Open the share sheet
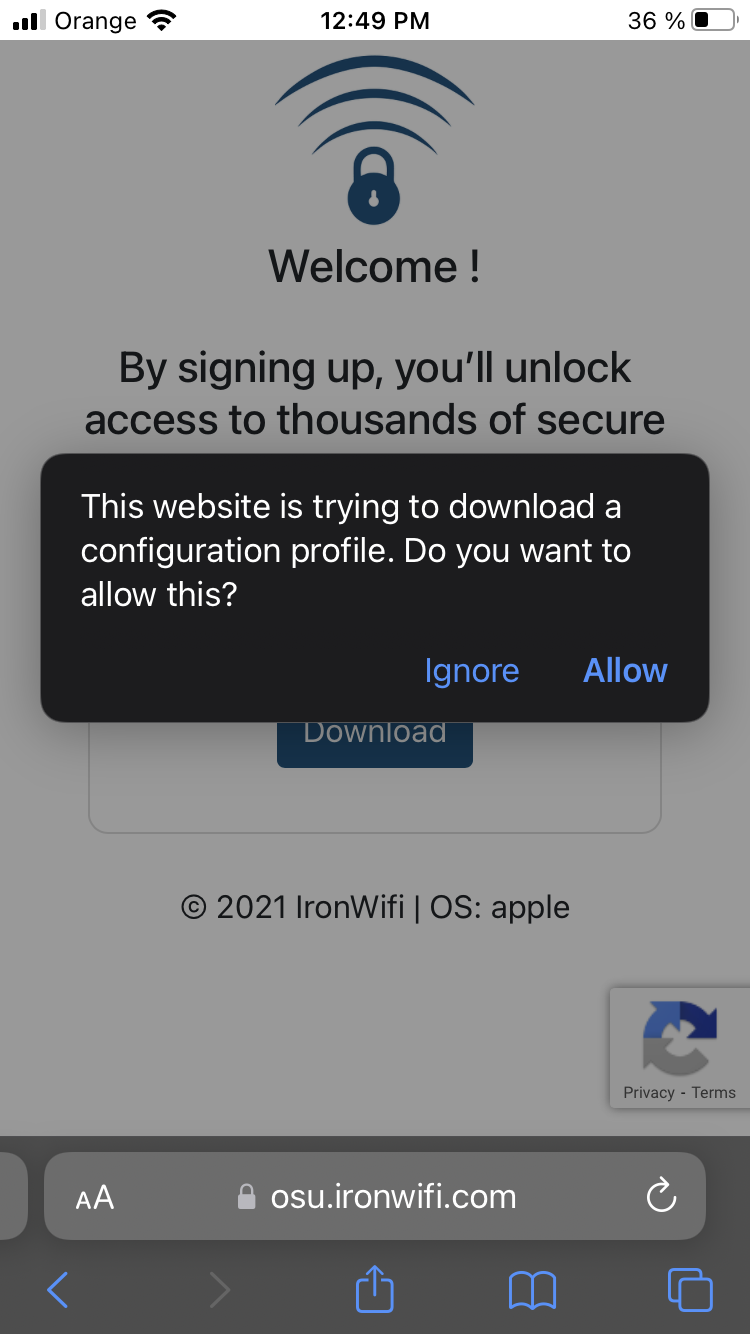The height and width of the screenshot is (1334, 750). pos(375,1288)
